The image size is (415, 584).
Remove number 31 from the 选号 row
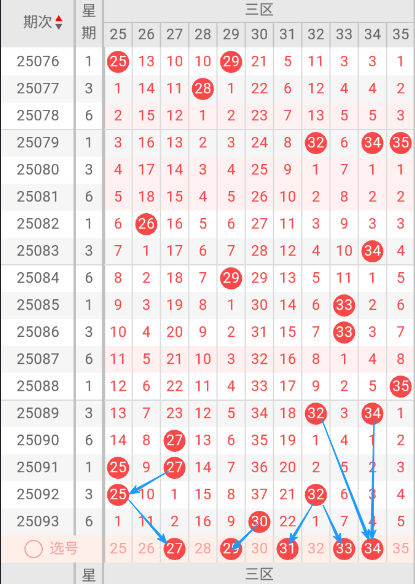(x=288, y=549)
